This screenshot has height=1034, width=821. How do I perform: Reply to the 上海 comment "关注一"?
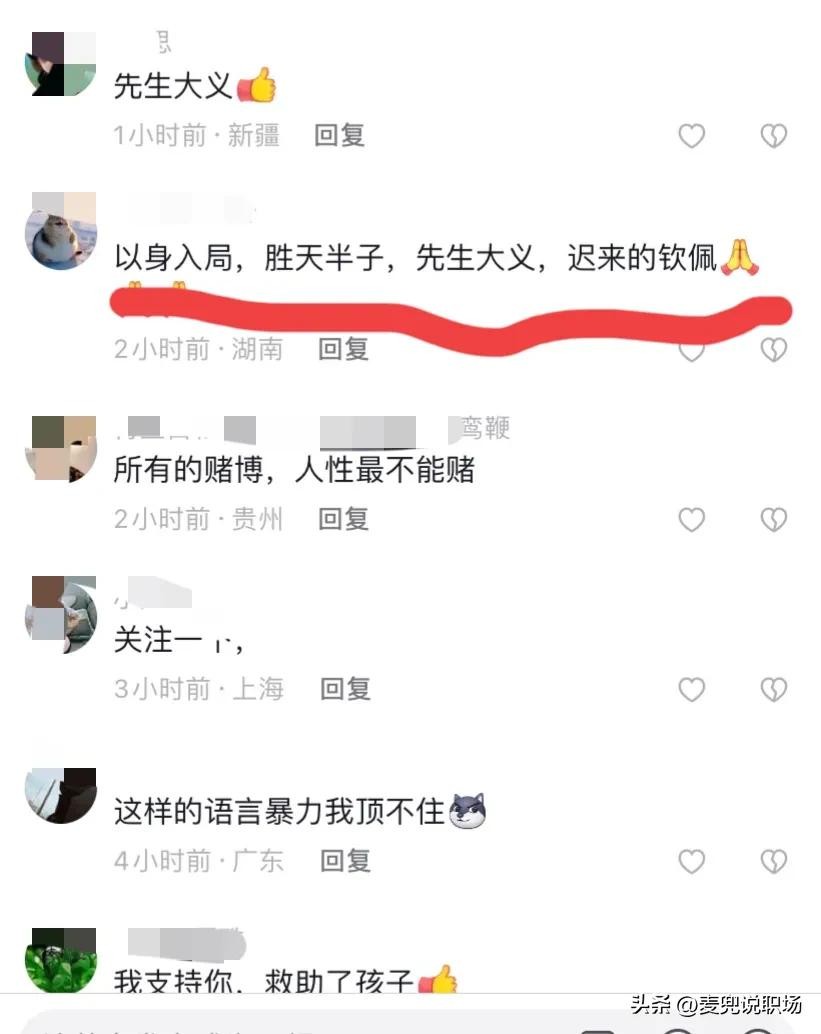coord(345,688)
